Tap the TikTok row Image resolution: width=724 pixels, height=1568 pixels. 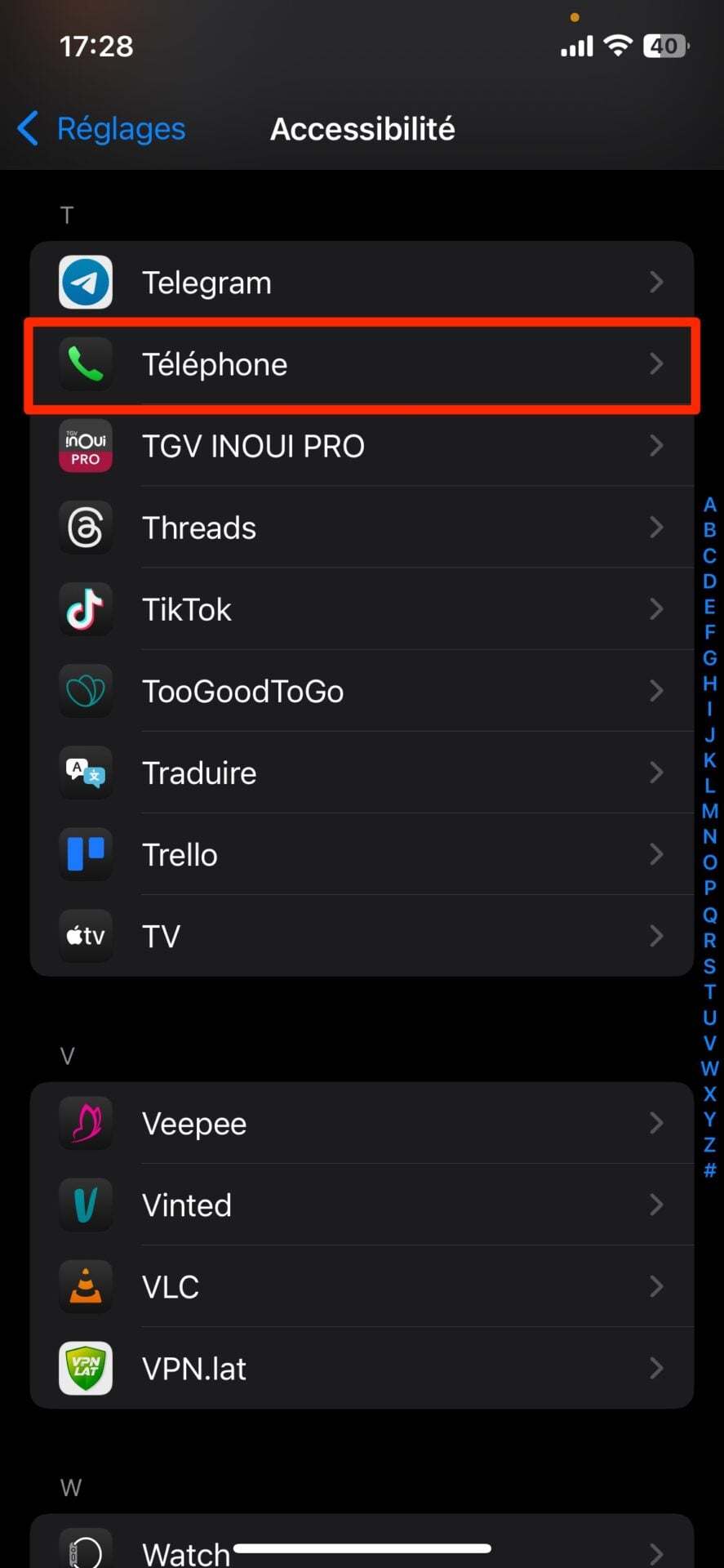click(362, 609)
